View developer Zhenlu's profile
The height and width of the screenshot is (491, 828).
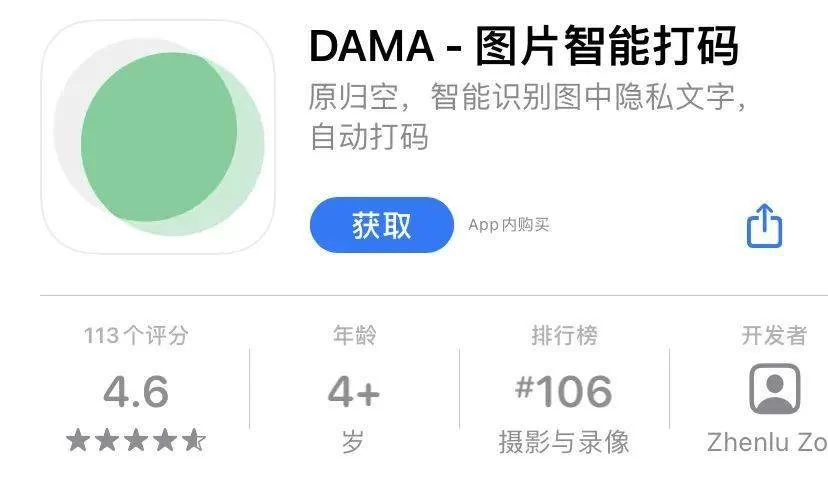[x=774, y=391]
